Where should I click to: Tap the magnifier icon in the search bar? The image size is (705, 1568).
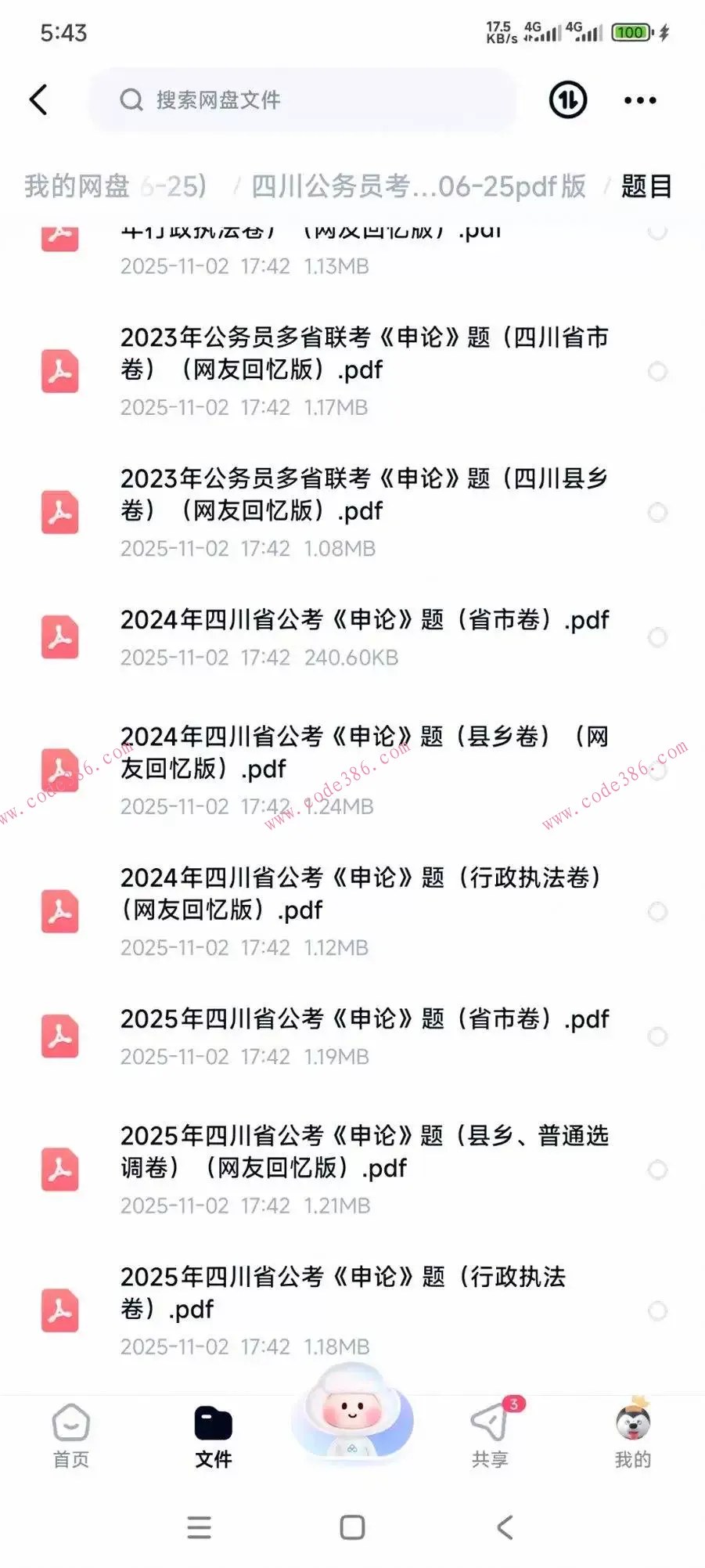click(x=131, y=100)
